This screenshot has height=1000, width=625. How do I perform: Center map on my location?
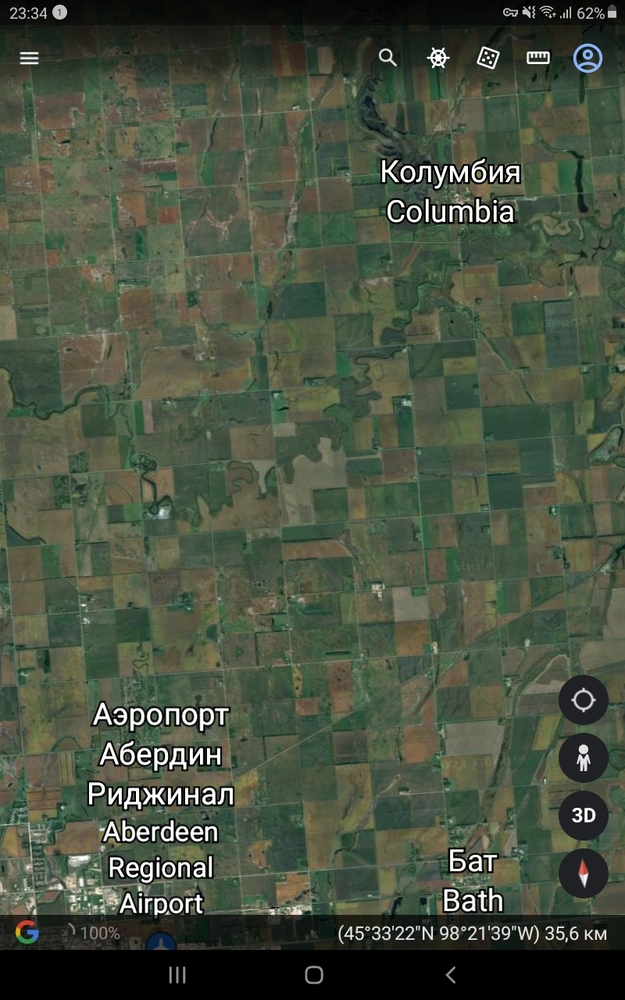coord(583,700)
